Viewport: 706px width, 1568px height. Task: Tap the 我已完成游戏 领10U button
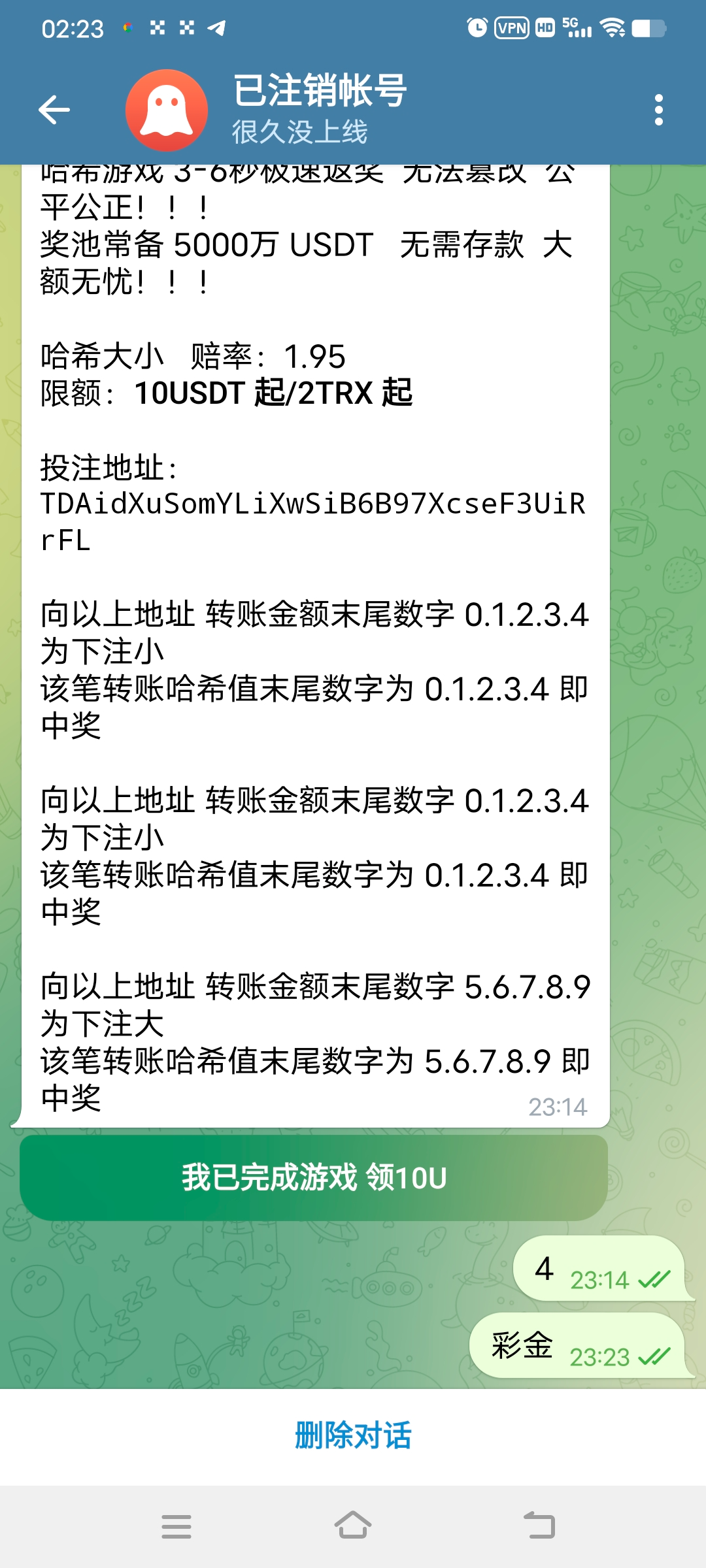point(314,1178)
